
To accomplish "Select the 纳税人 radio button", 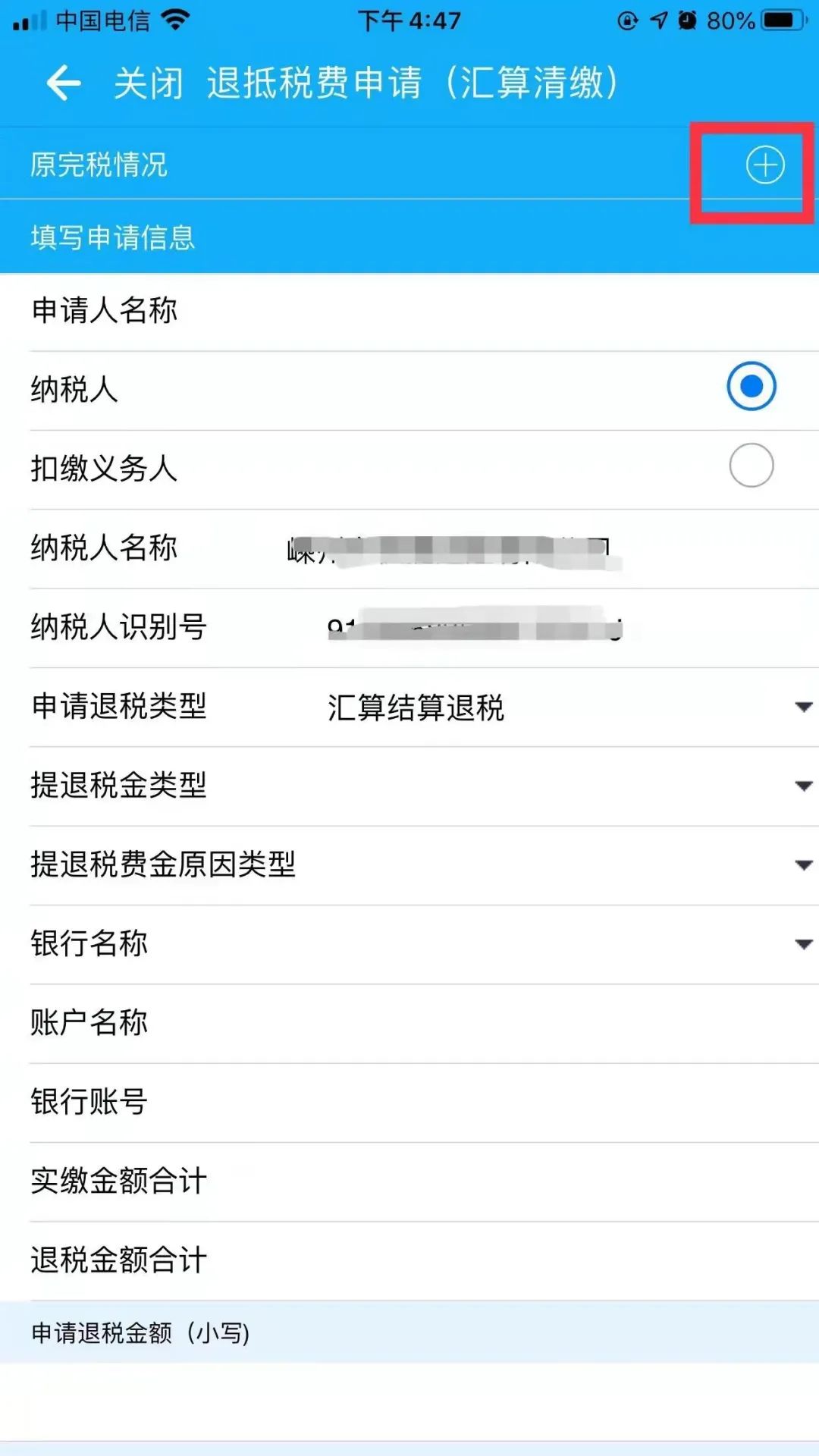I will click(751, 387).
